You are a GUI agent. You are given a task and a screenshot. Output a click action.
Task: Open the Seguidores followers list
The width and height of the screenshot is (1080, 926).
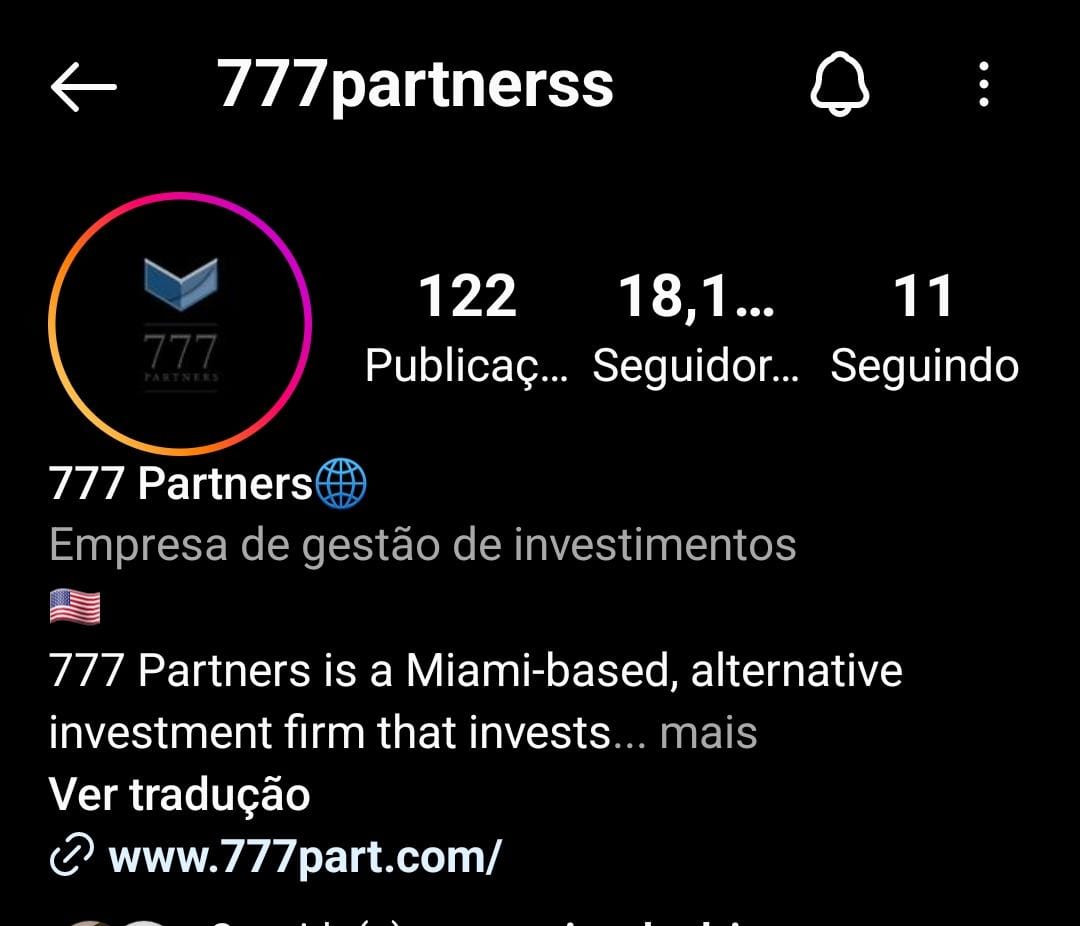tap(696, 327)
